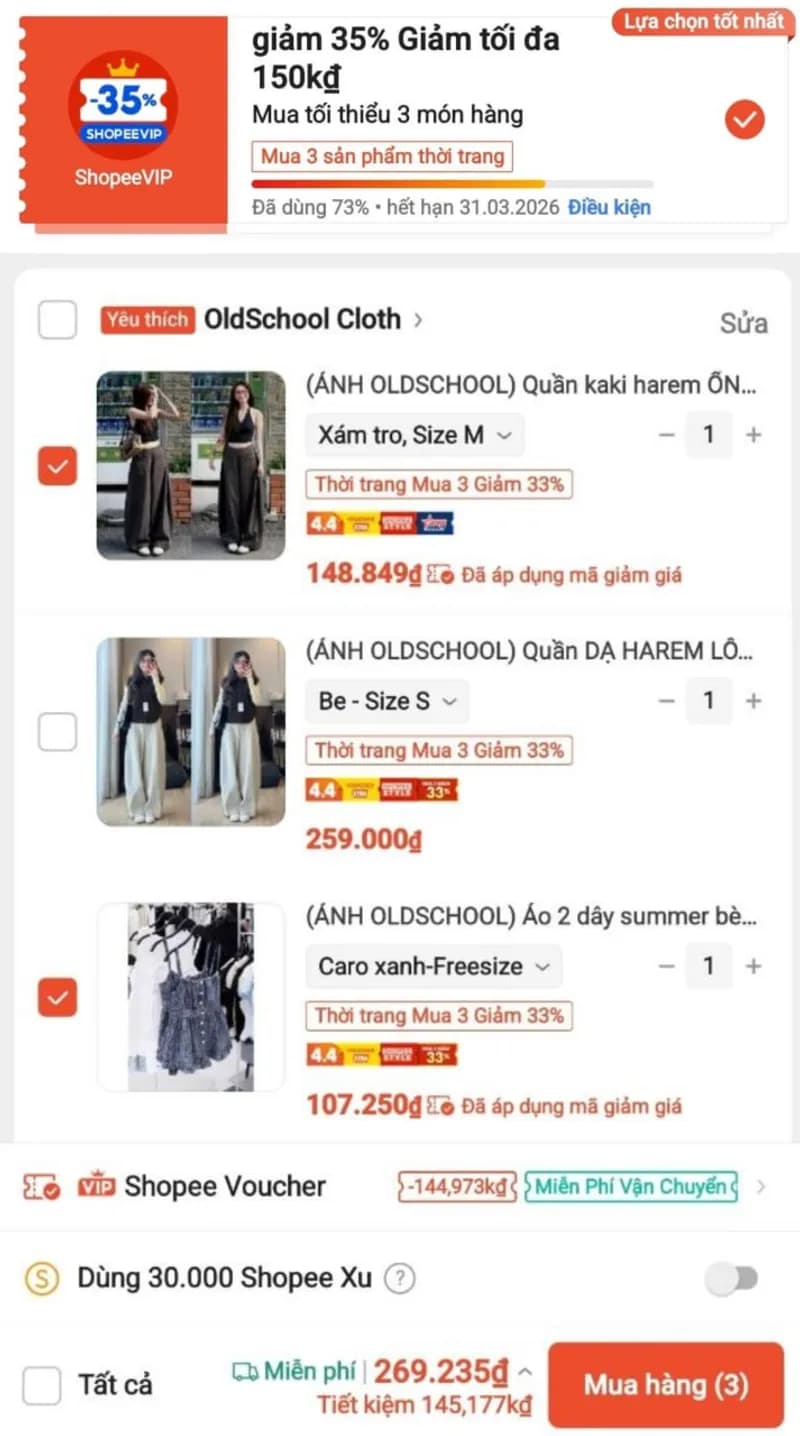
Task: Open the Xám tro Size M variant dropdown
Action: coord(414,434)
